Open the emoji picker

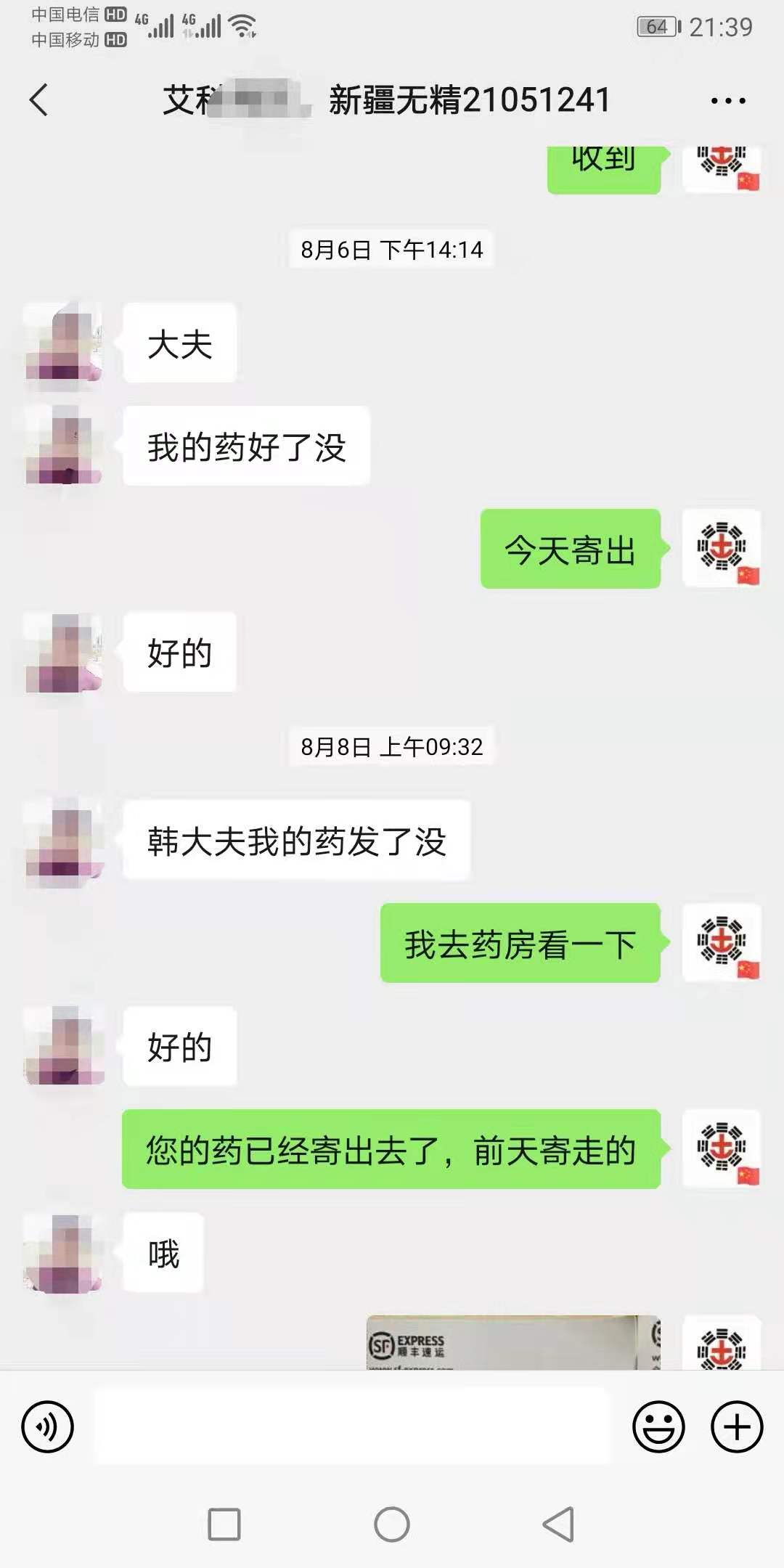(x=658, y=1426)
